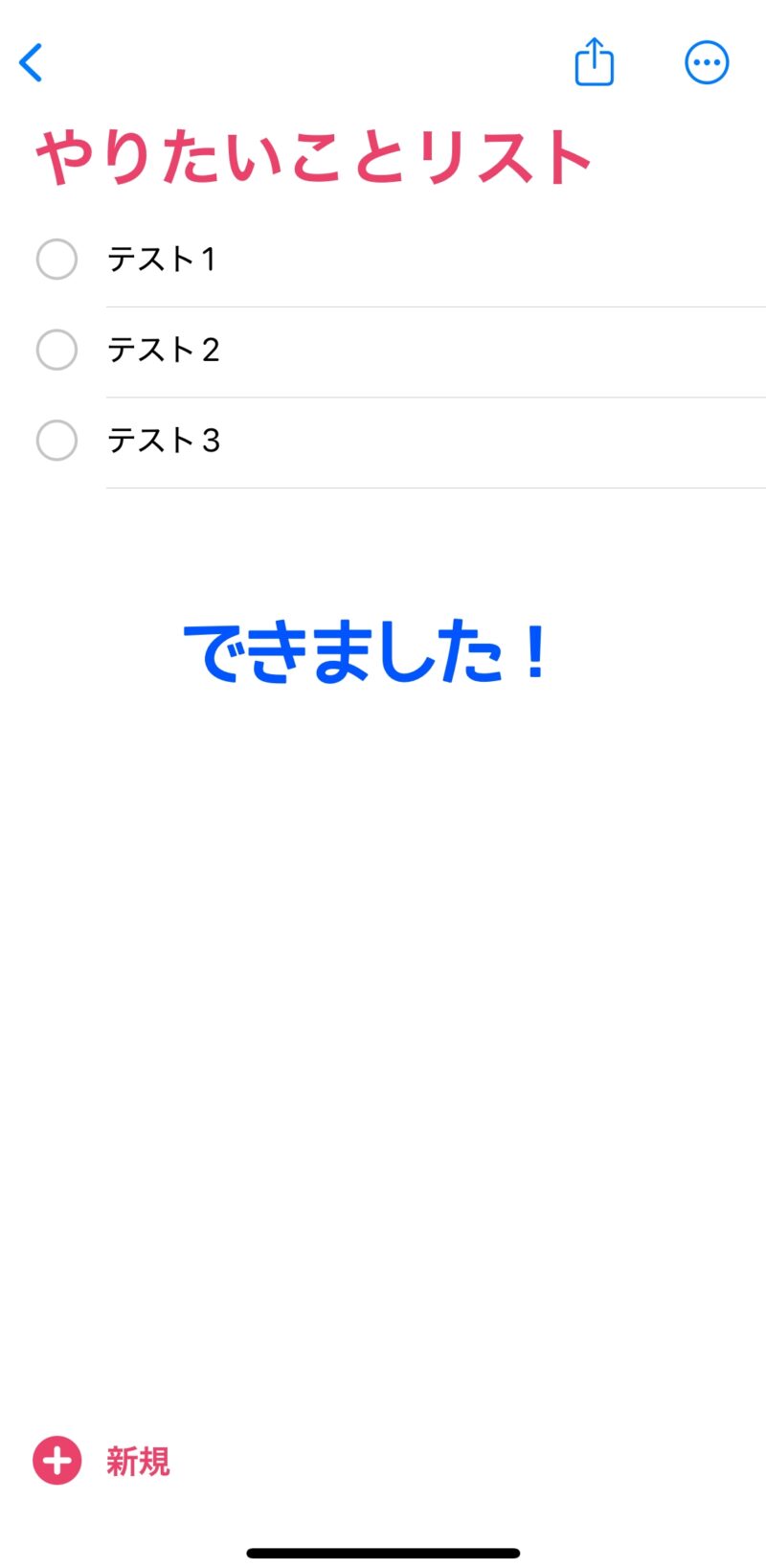This screenshot has height=1568, width=766.
Task: Mark テスト1 as completed
Action: click(56, 259)
